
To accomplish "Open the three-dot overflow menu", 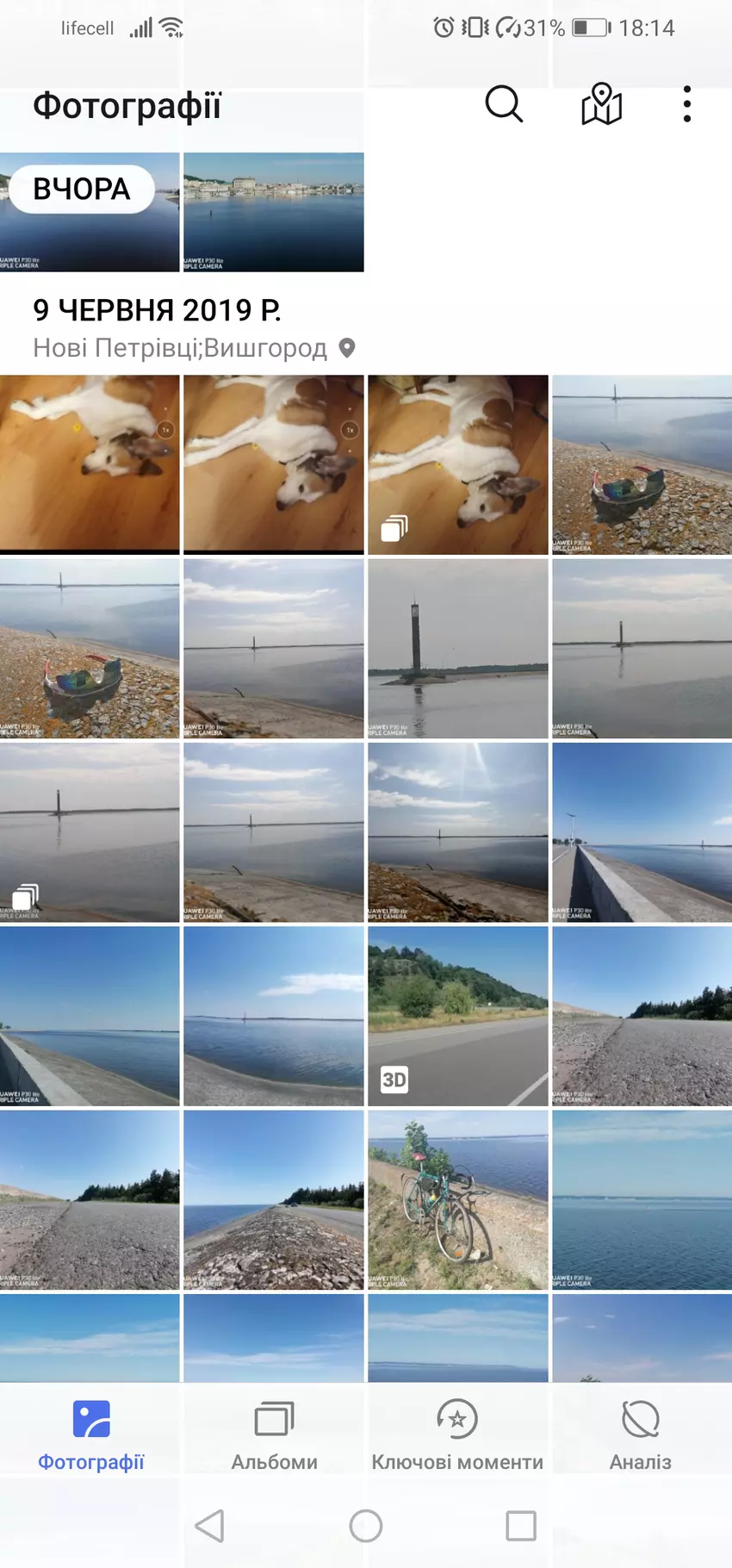I will point(686,104).
